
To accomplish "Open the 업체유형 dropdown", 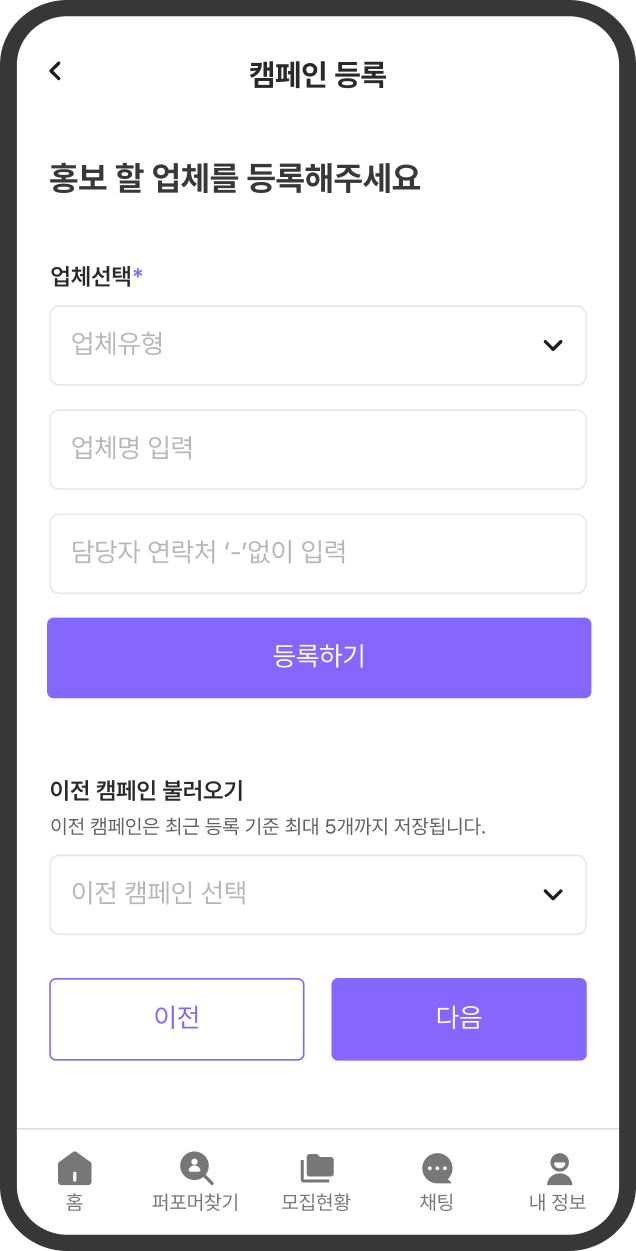I will coord(318,345).
